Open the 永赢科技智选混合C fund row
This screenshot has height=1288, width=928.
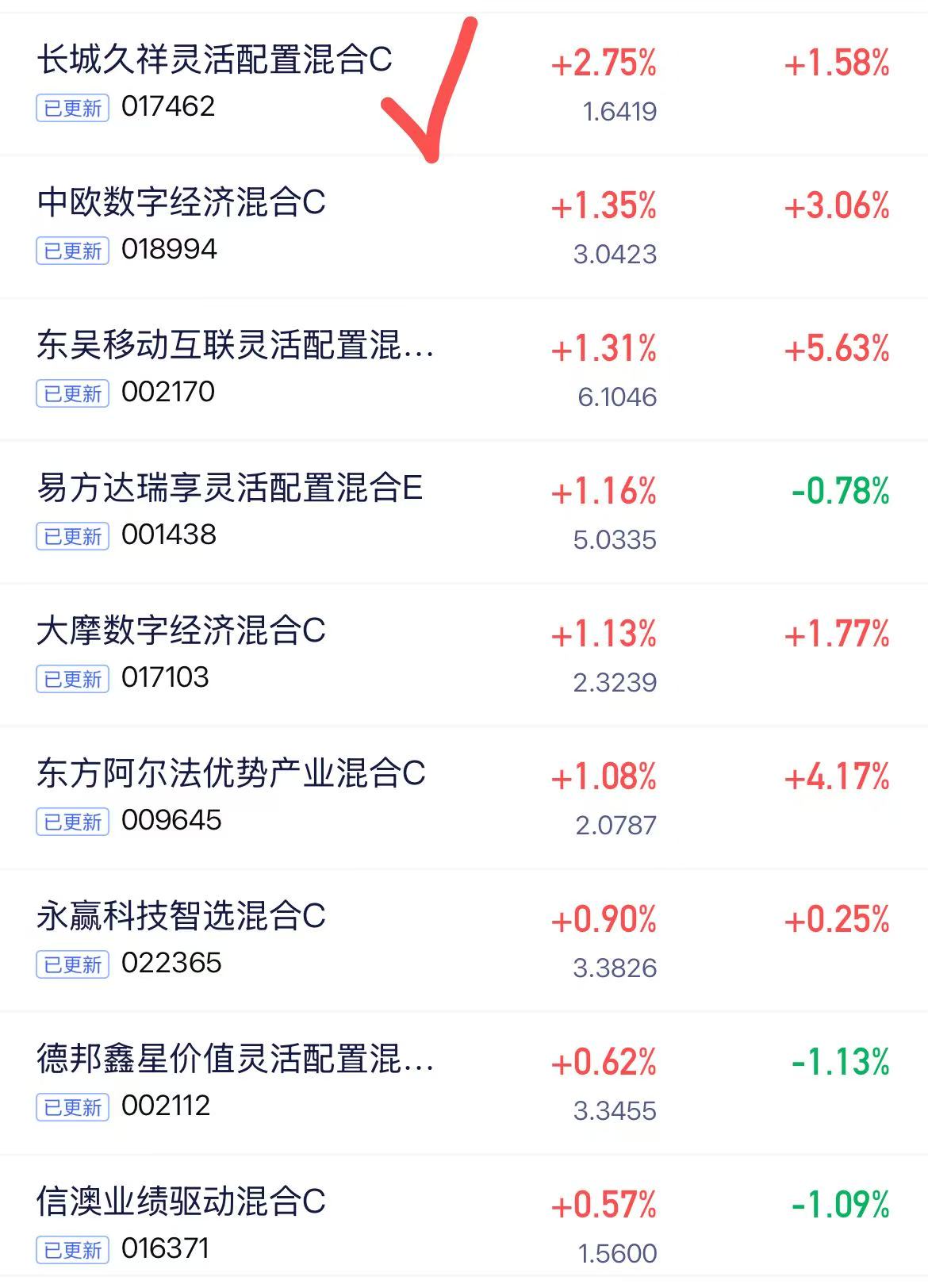pyautogui.click(x=464, y=941)
